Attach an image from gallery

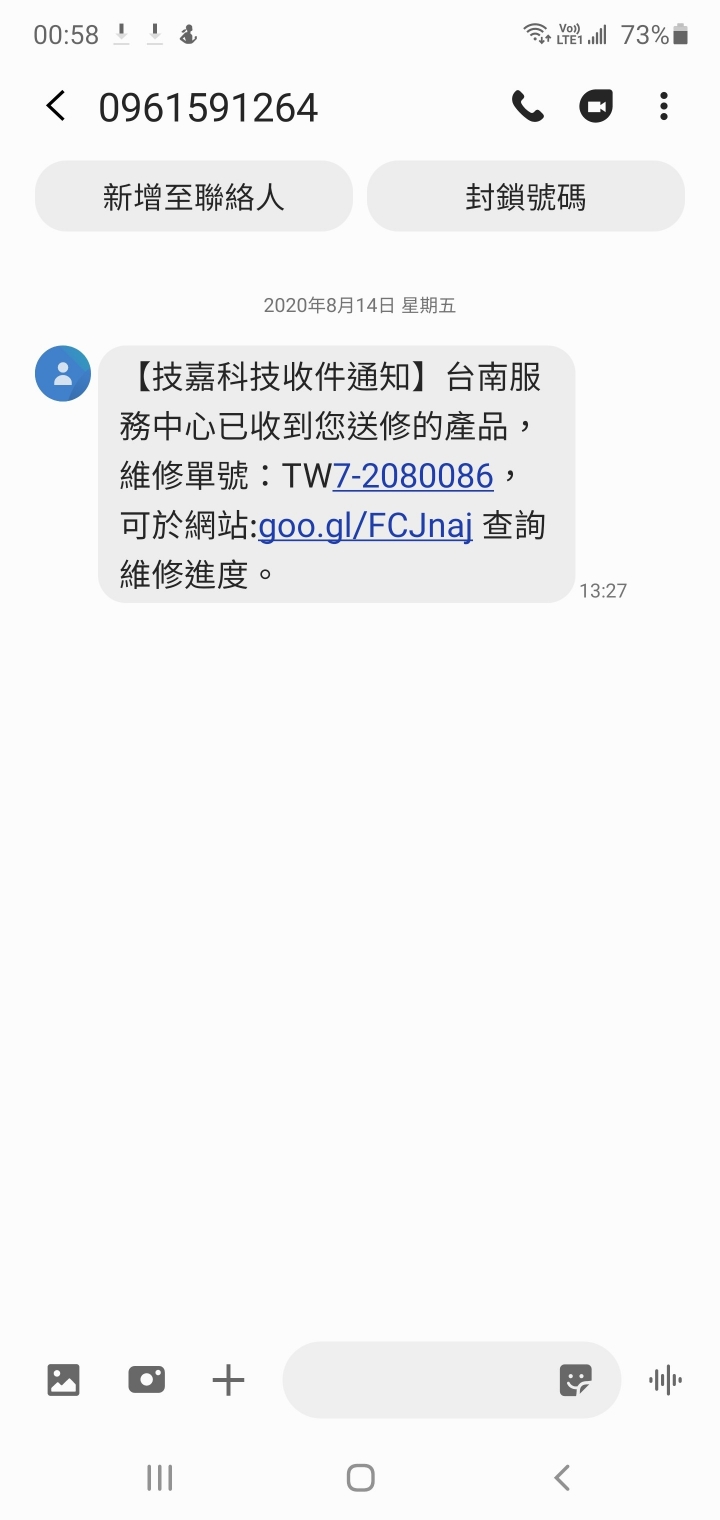coord(63,1380)
